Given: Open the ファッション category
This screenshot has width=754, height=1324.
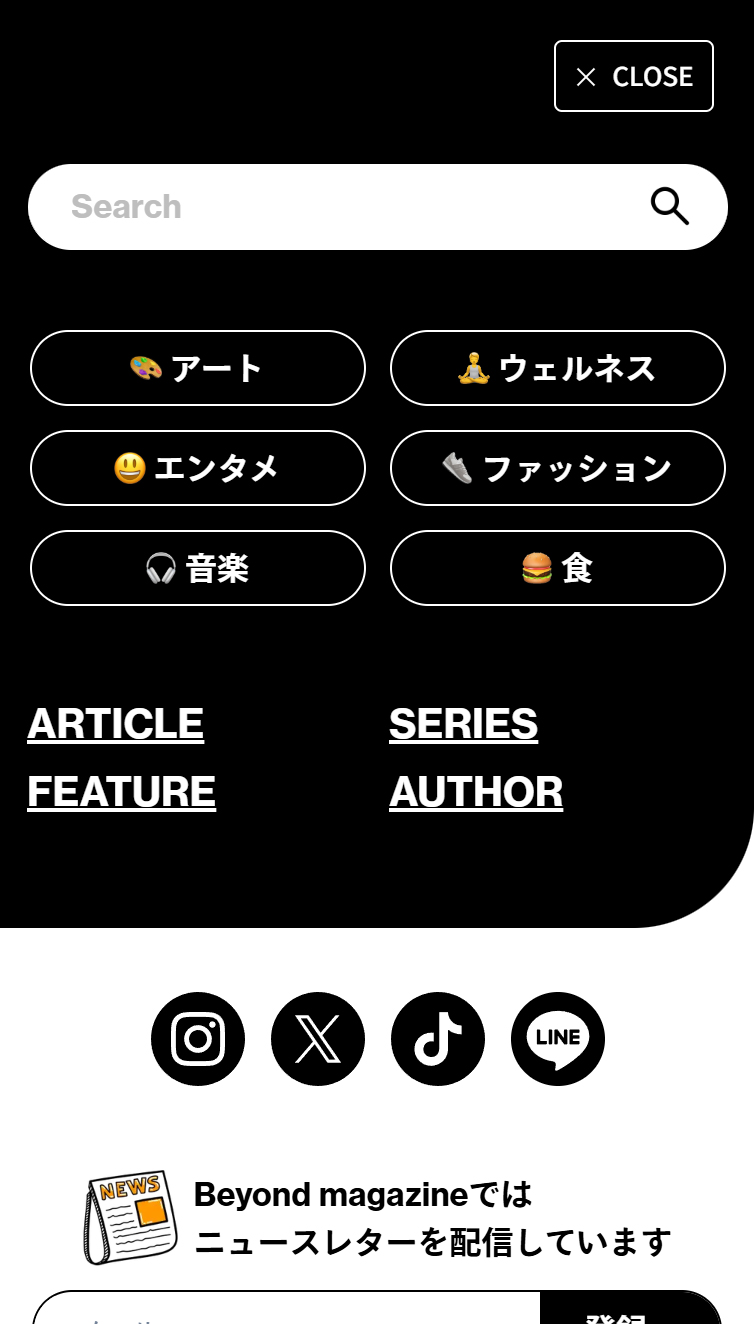Looking at the screenshot, I should pyautogui.click(x=557, y=468).
